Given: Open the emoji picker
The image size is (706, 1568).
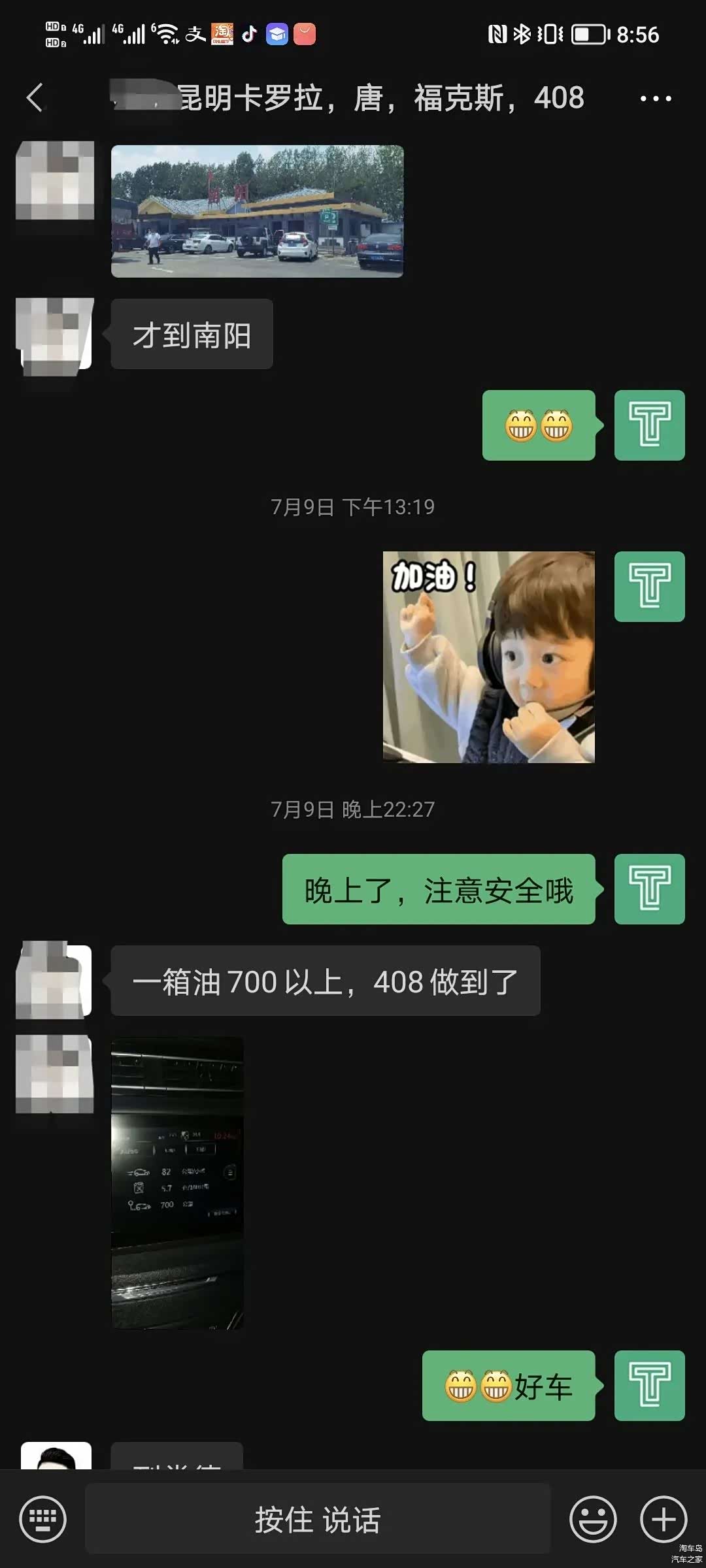Looking at the screenshot, I should (x=593, y=1519).
